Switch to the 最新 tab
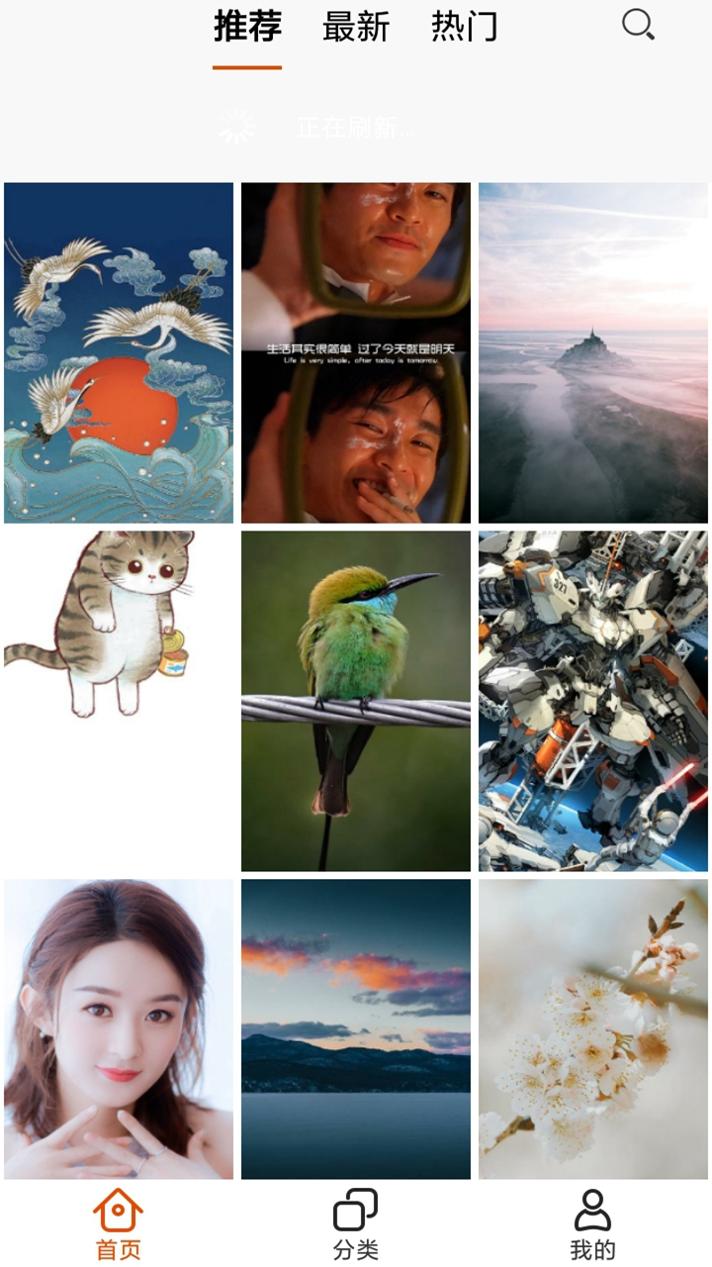 click(x=355, y=27)
